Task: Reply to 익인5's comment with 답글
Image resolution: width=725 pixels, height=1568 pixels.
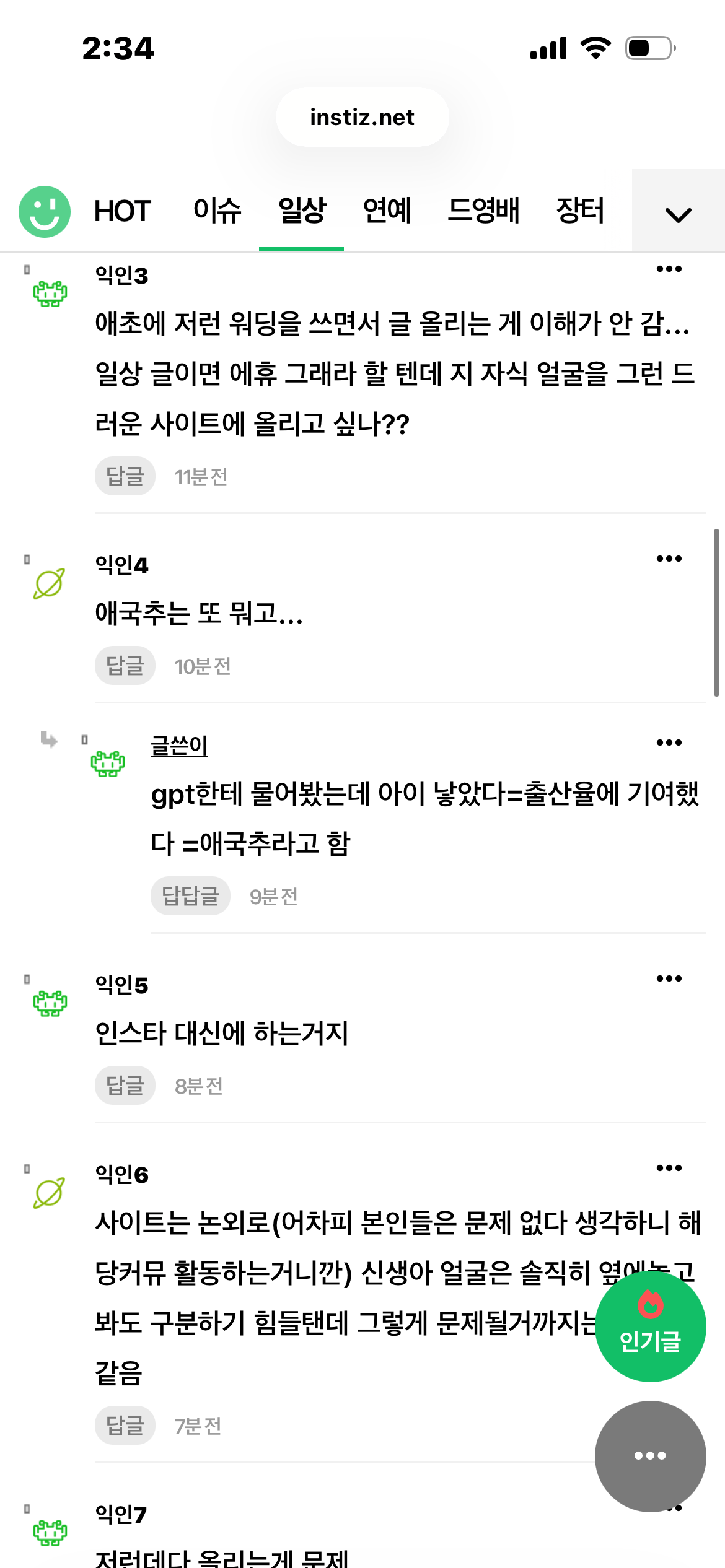Action: tap(125, 1086)
